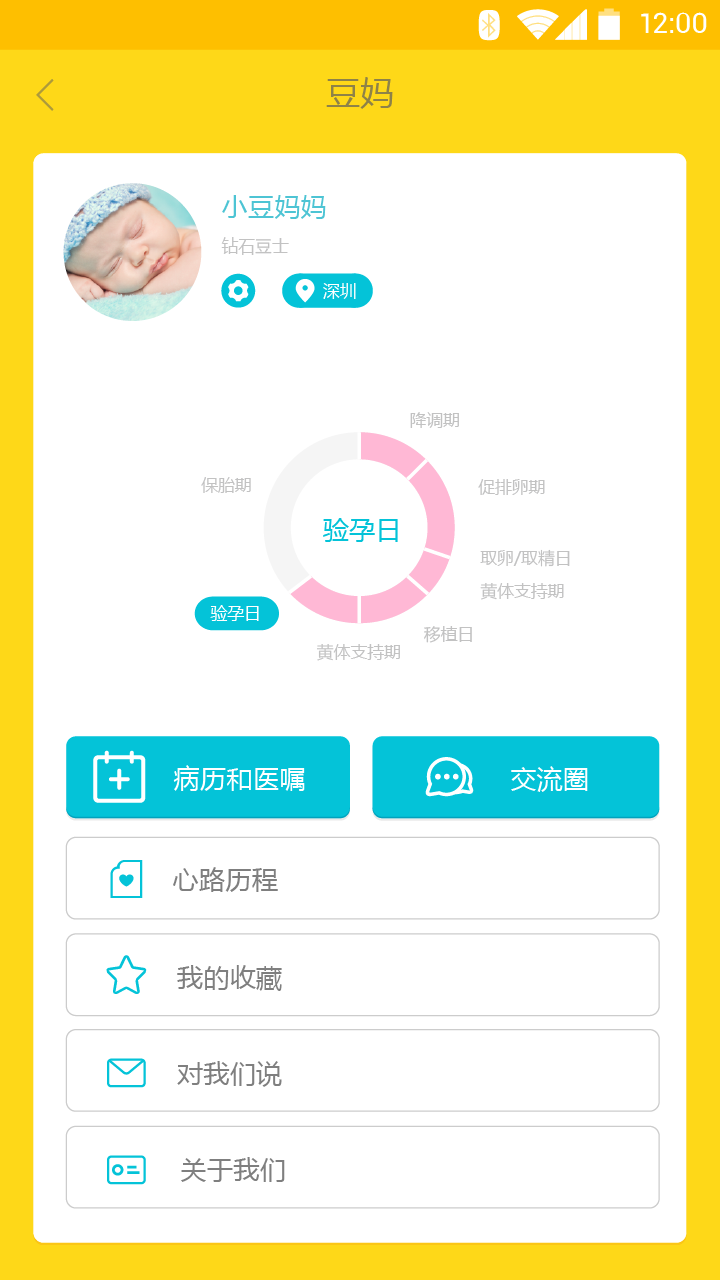Go back using the top arrow

(x=45, y=95)
